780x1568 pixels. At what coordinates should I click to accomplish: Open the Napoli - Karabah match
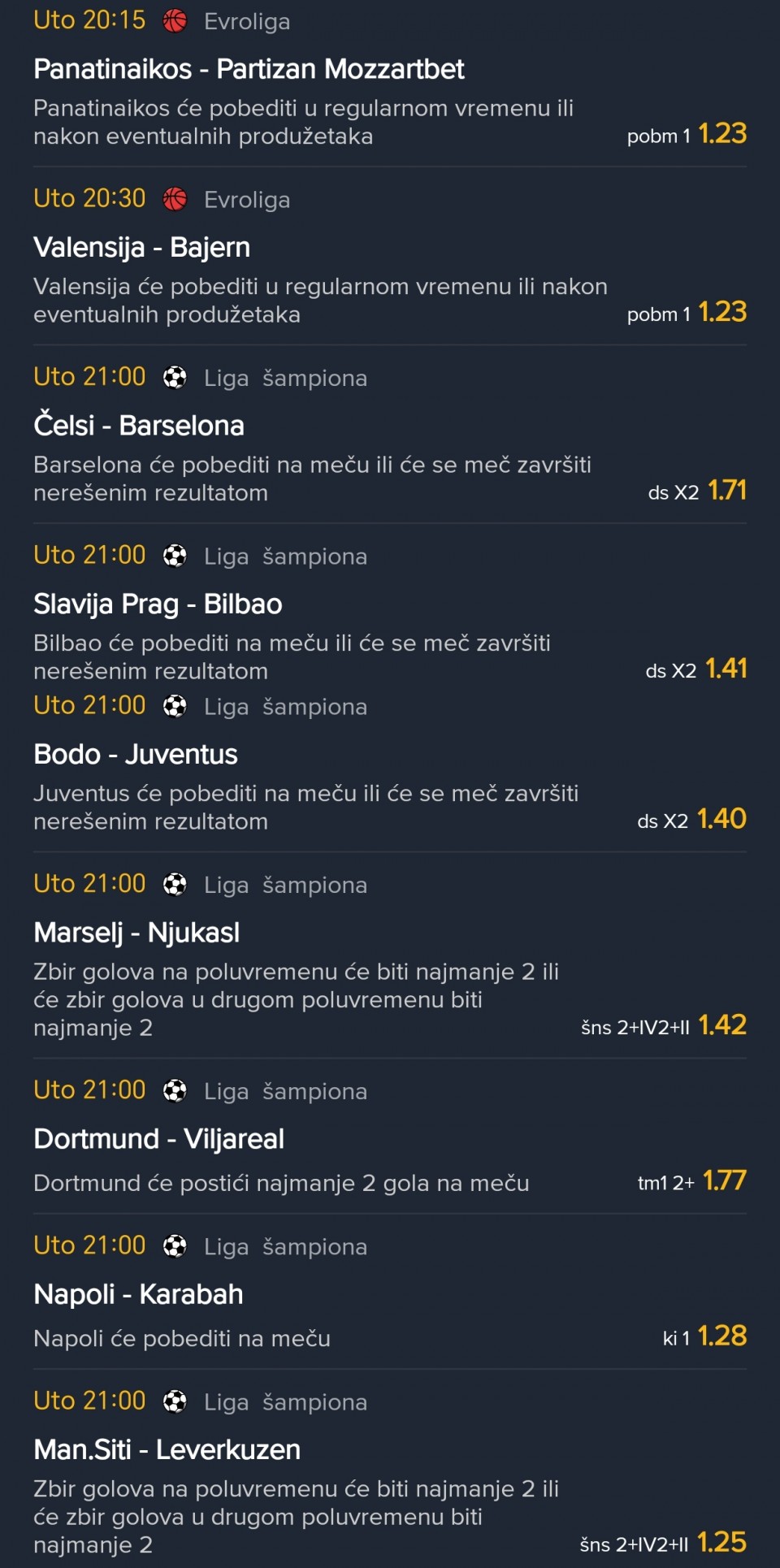click(138, 1295)
